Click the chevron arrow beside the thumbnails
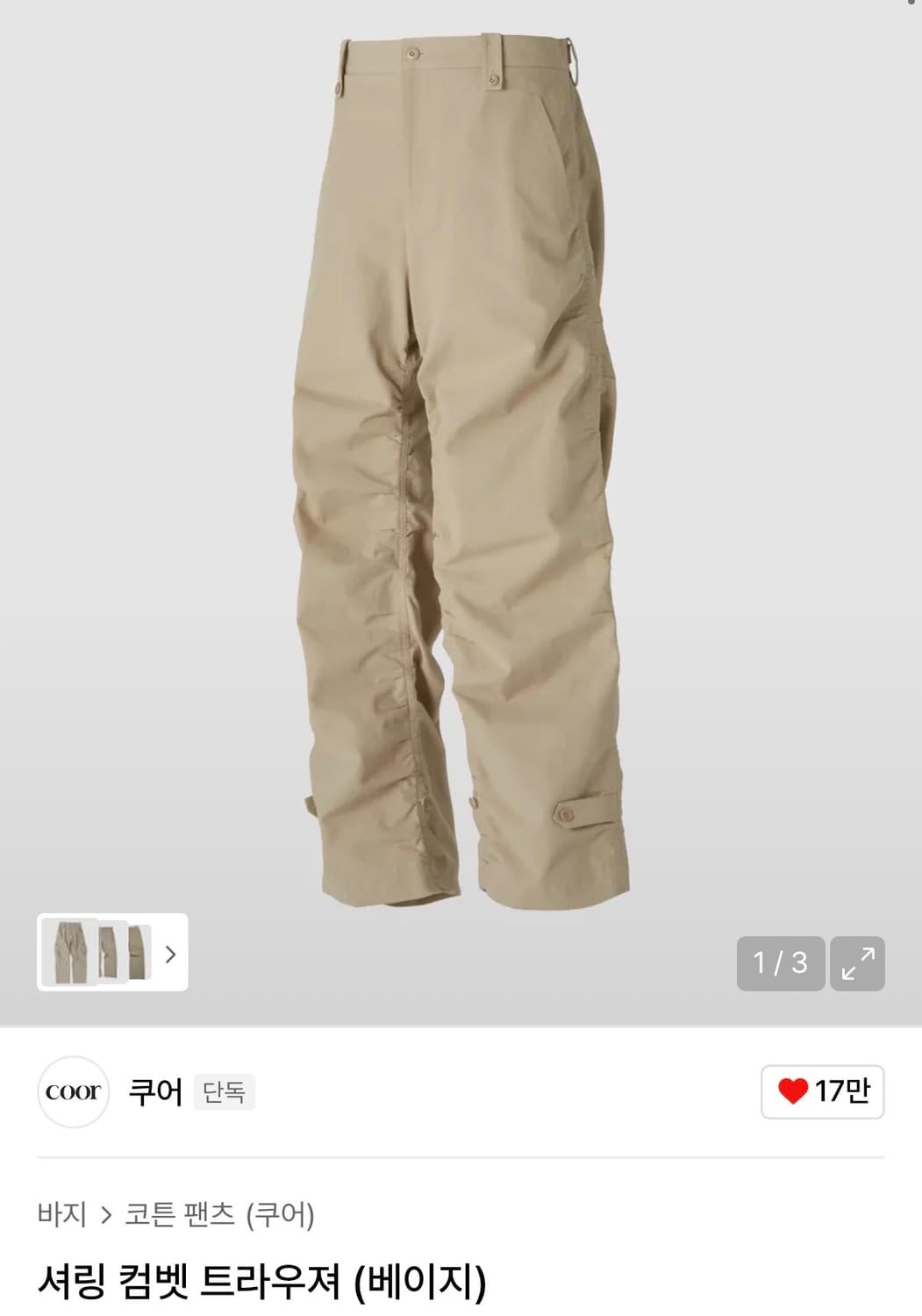 (172, 955)
